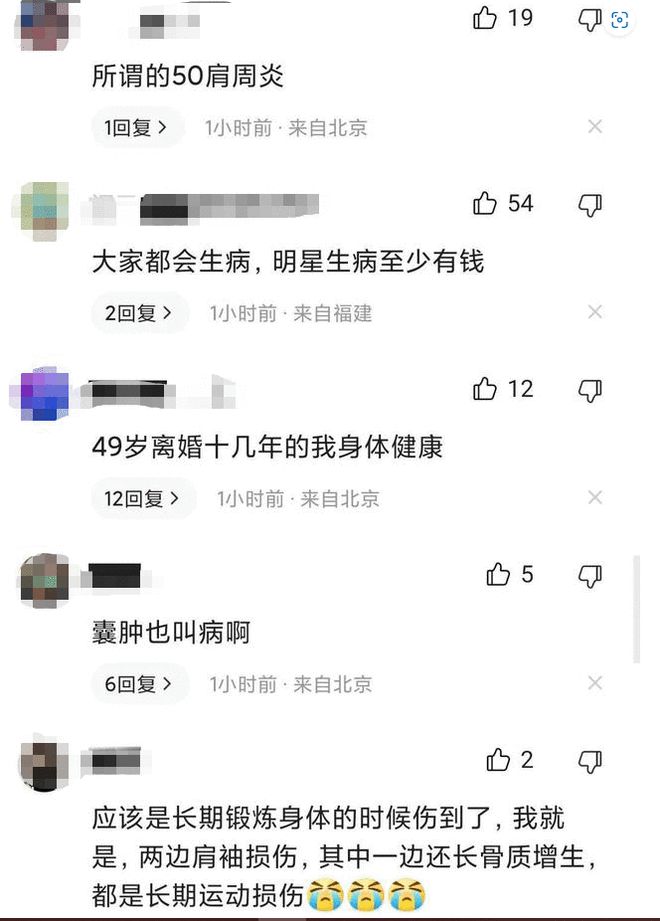
Task: Dislike the comment 49岁离婚十几年的我身体健康
Action: 590,390
